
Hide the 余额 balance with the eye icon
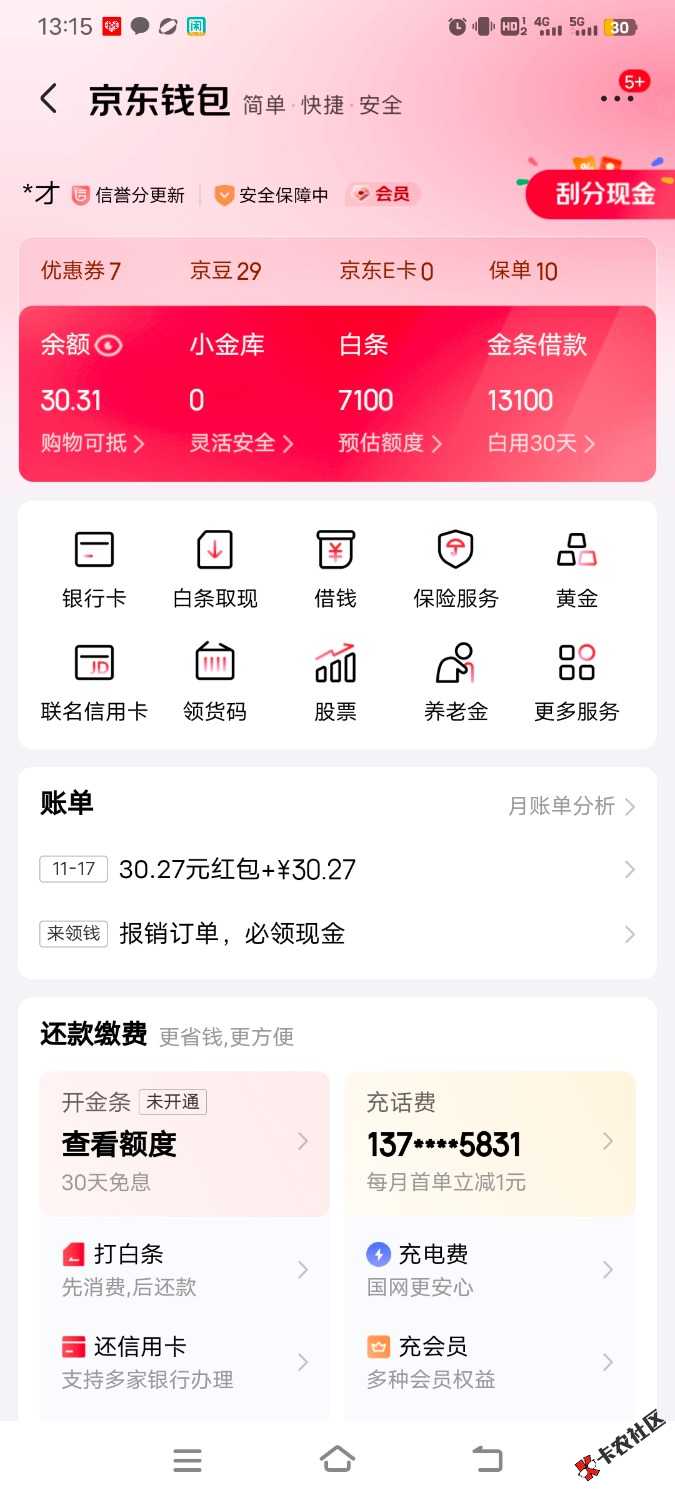coord(109,345)
